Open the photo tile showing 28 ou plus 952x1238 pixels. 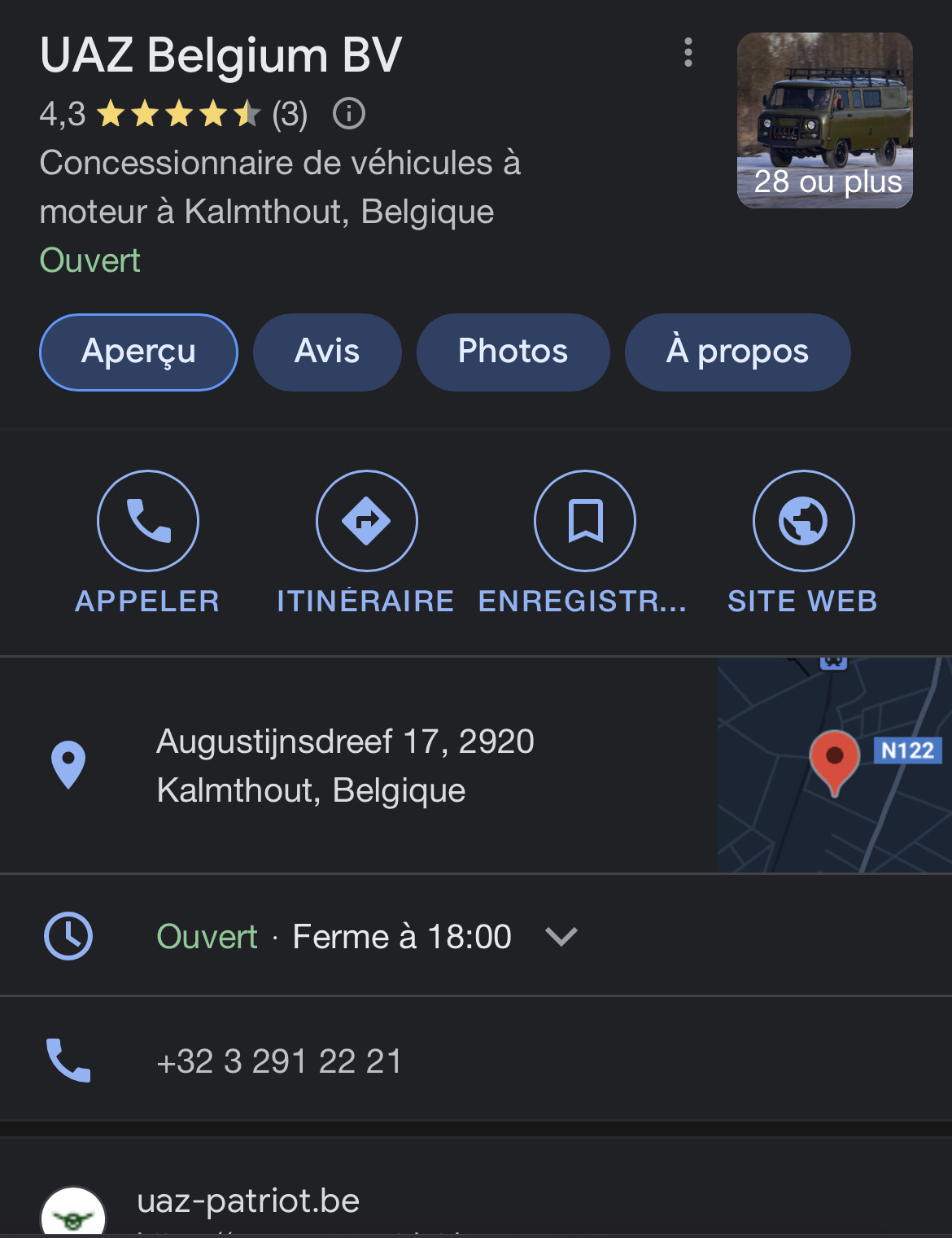(x=824, y=120)
